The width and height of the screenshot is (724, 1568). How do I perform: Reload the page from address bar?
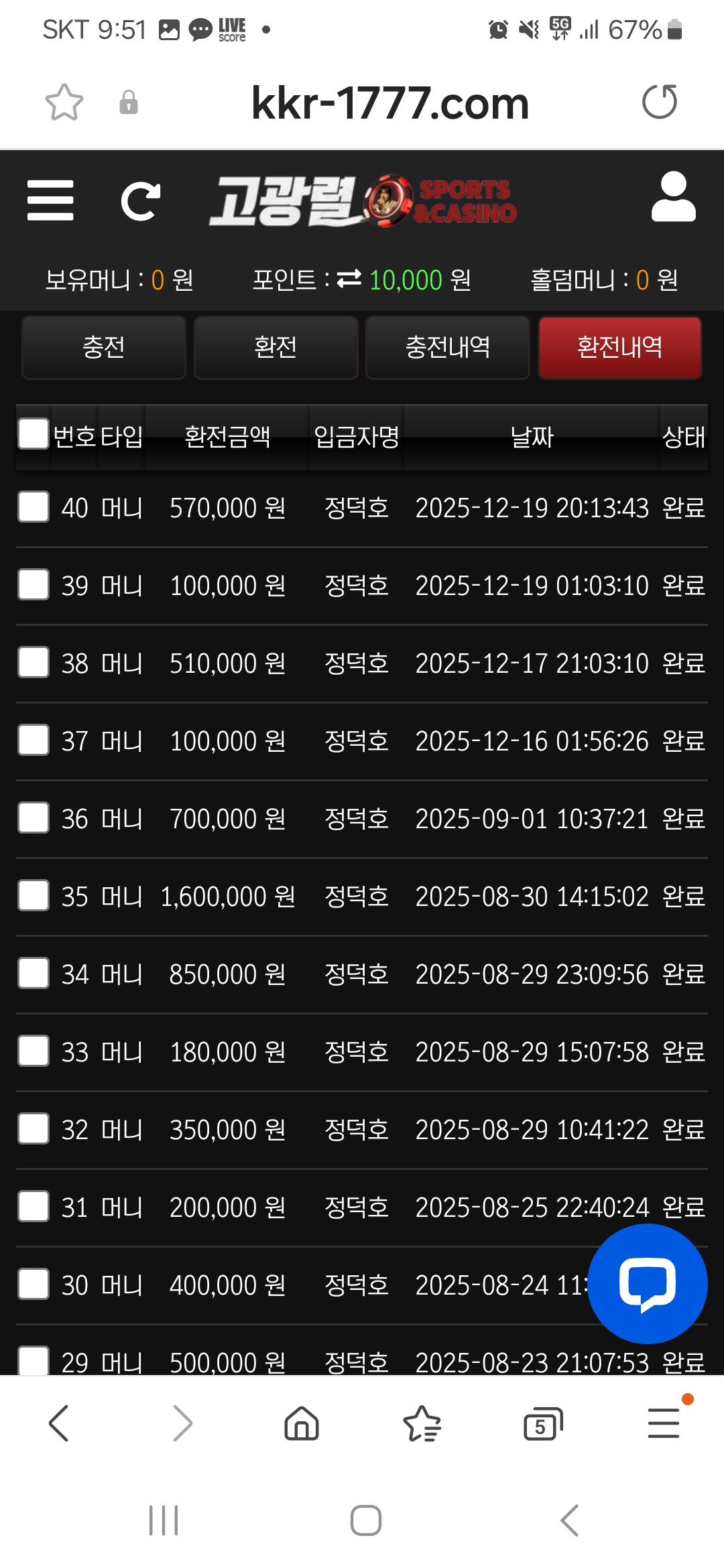click(660, 103)
